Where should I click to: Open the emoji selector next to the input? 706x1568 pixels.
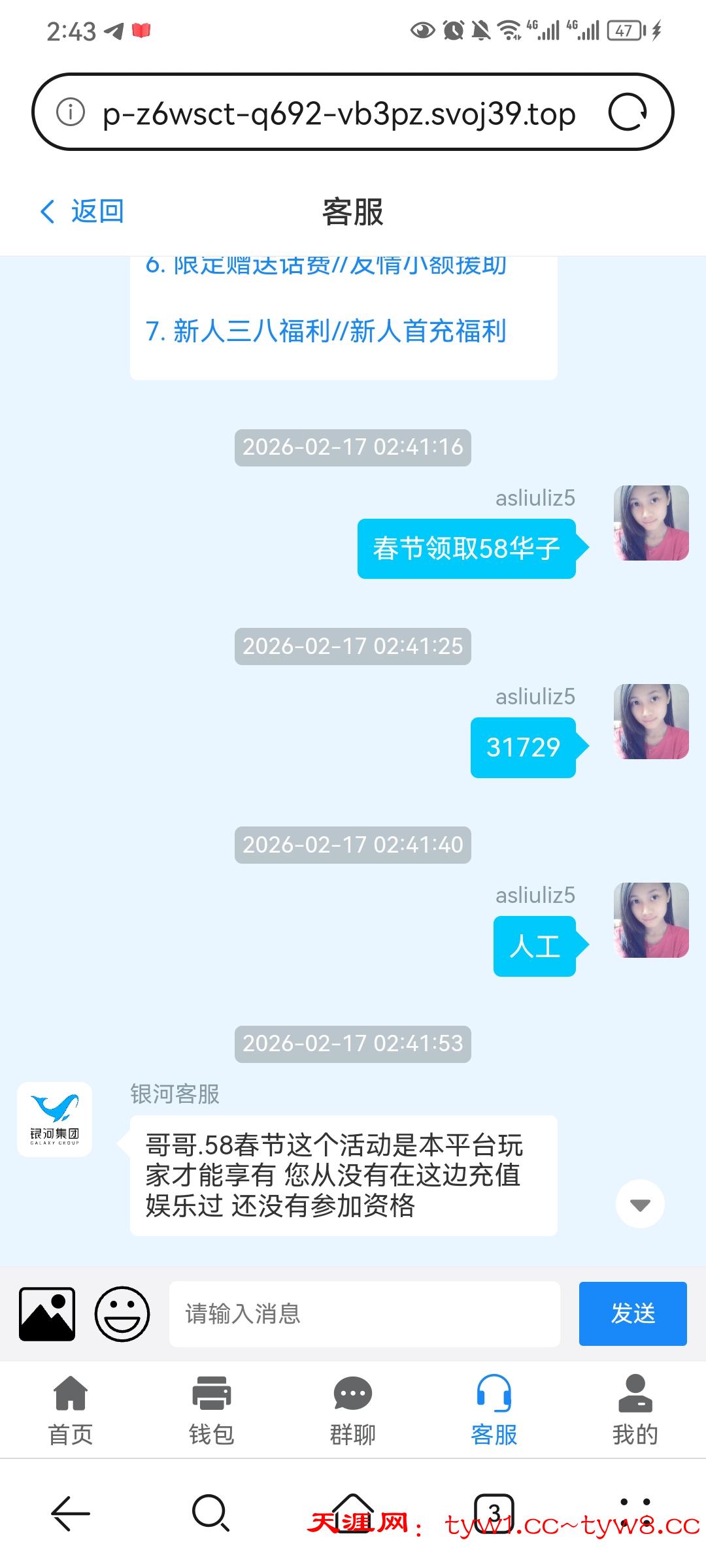122,1314
